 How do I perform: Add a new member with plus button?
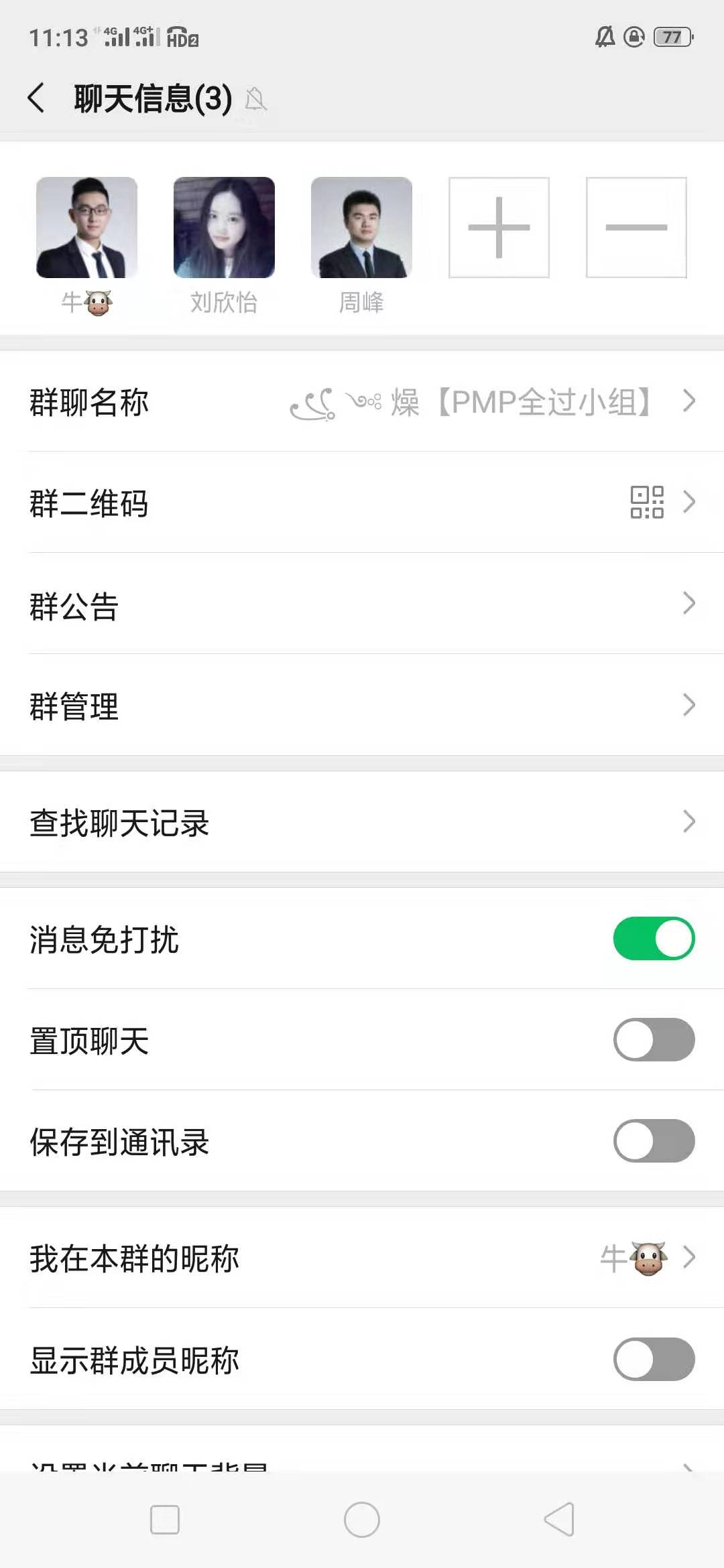[499, 228]
